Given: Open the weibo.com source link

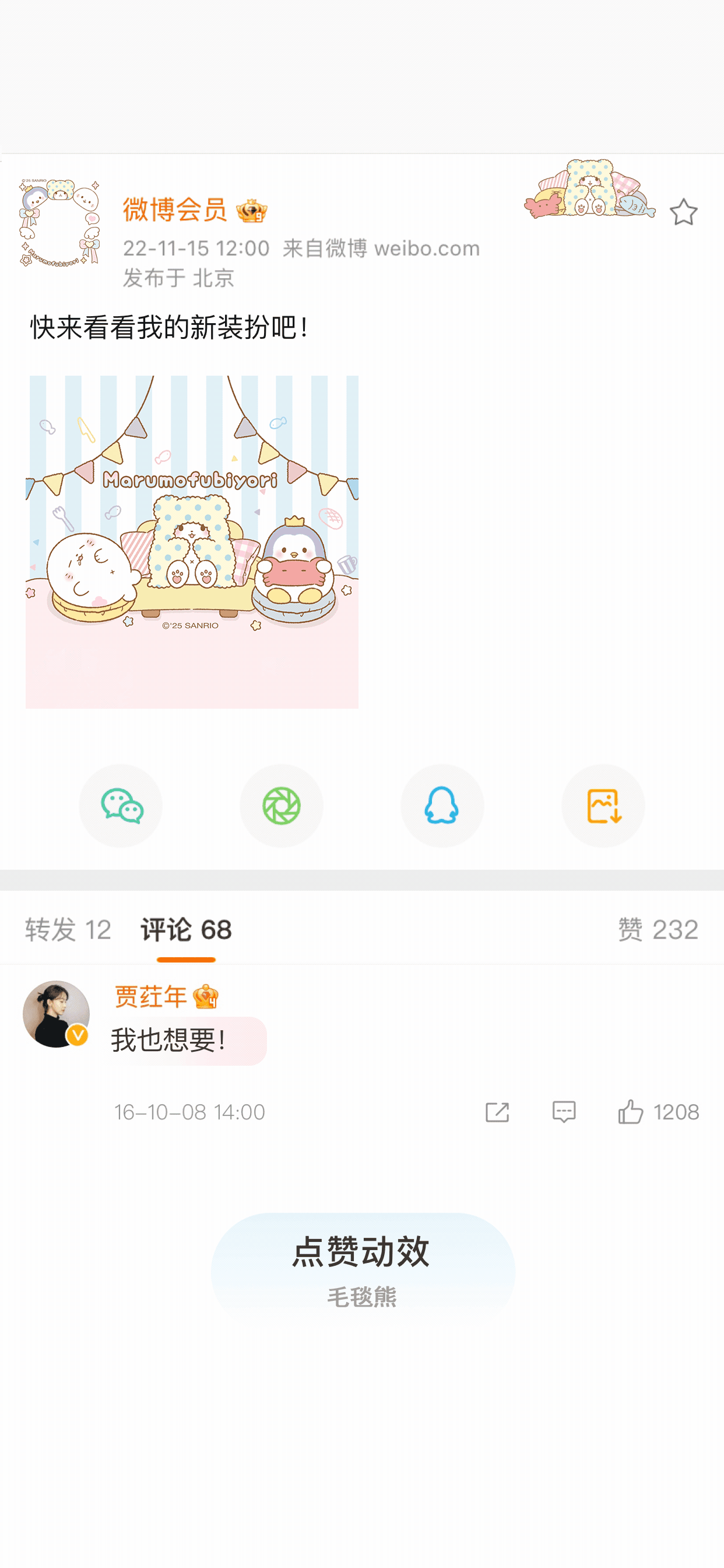Looking at the screenshot, I should [426, 247].
